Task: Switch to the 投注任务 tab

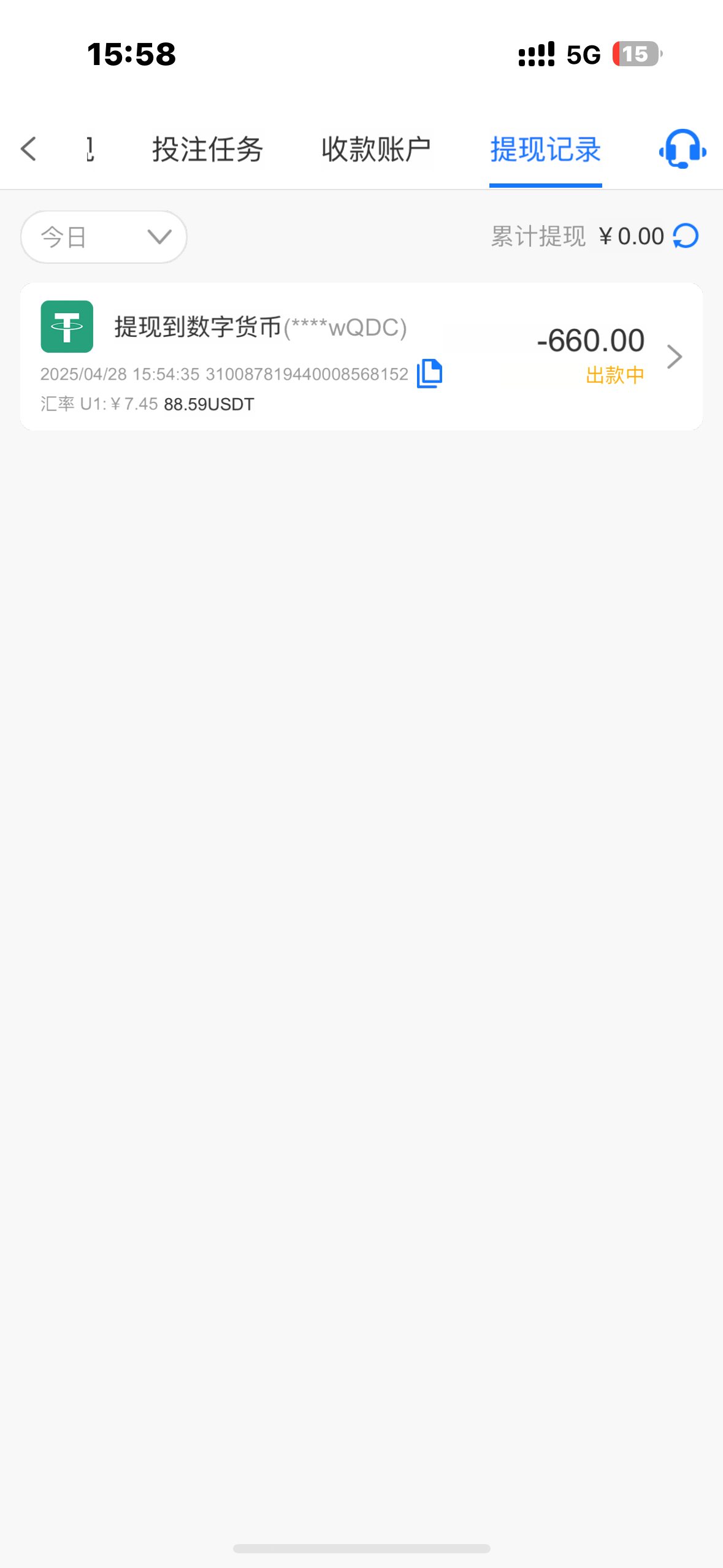Action: [207, 150]
